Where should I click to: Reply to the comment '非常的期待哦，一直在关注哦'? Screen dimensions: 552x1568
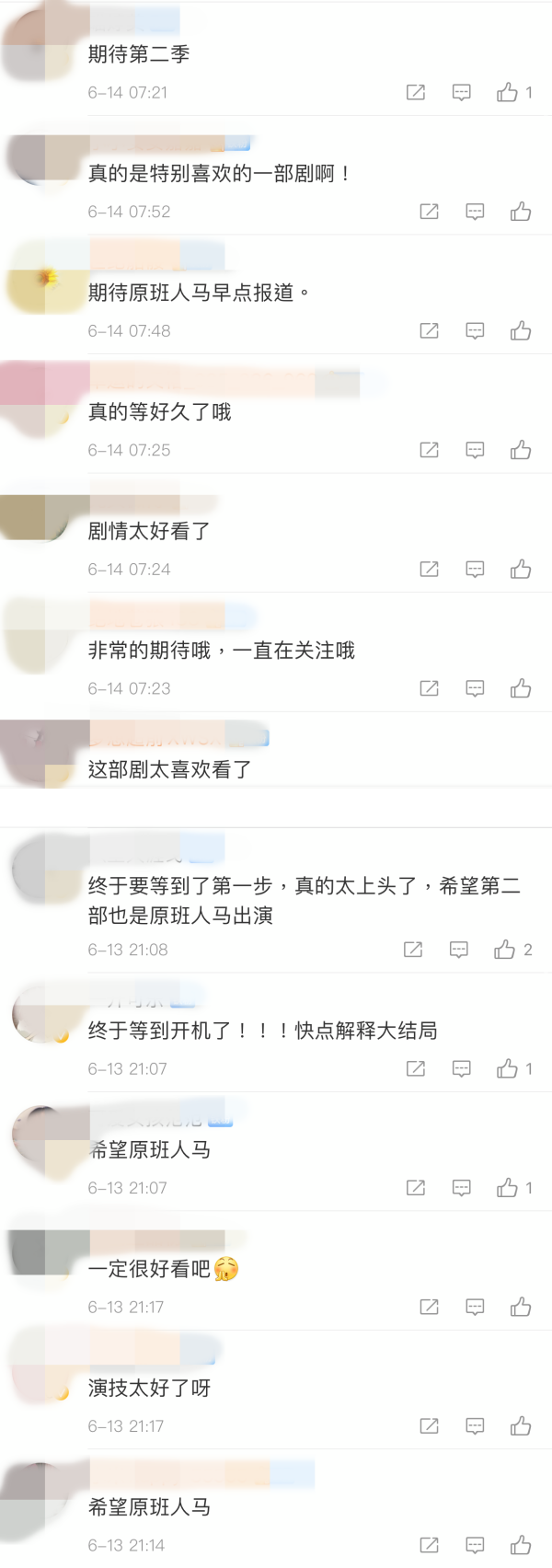pos(475,688)
